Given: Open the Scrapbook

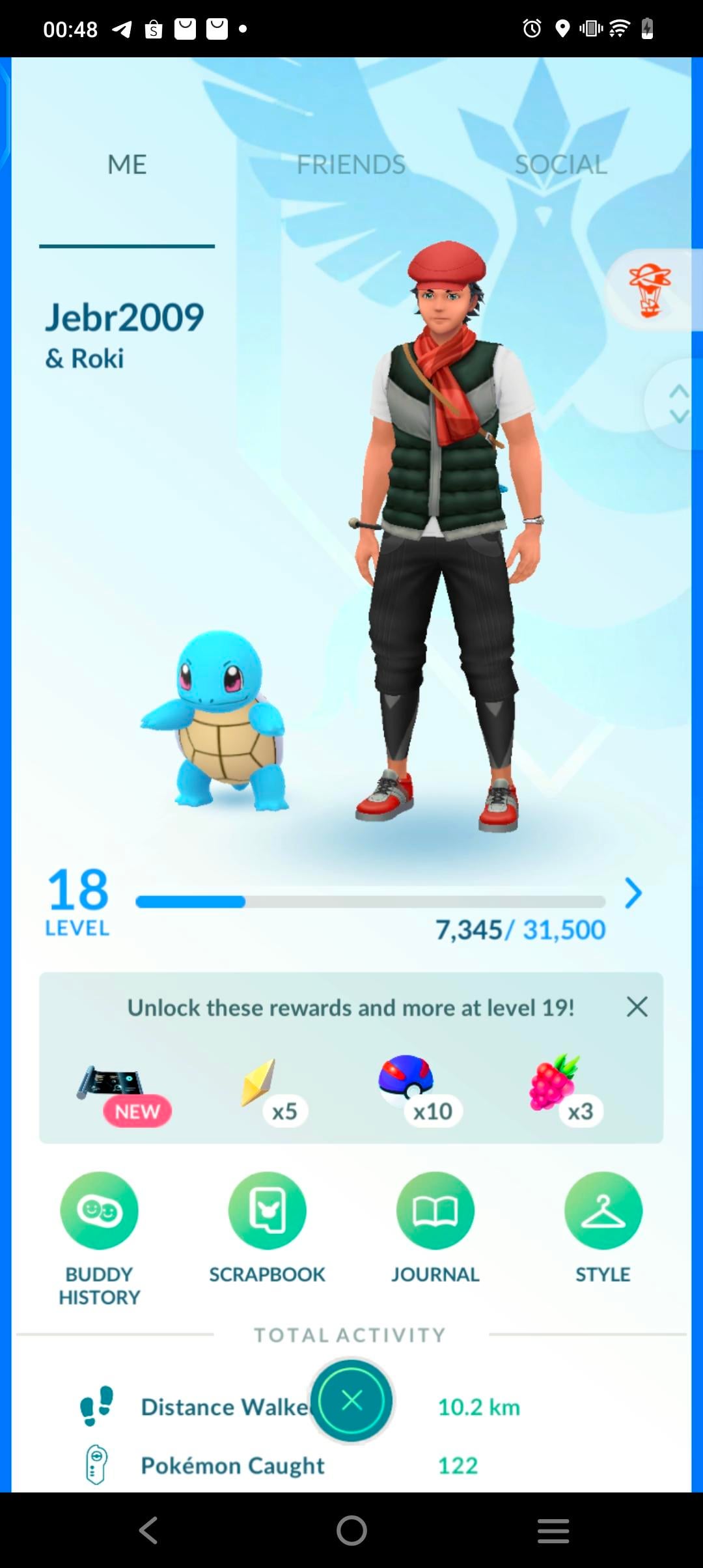Looking at the screenshot, I should [267, 1227].
